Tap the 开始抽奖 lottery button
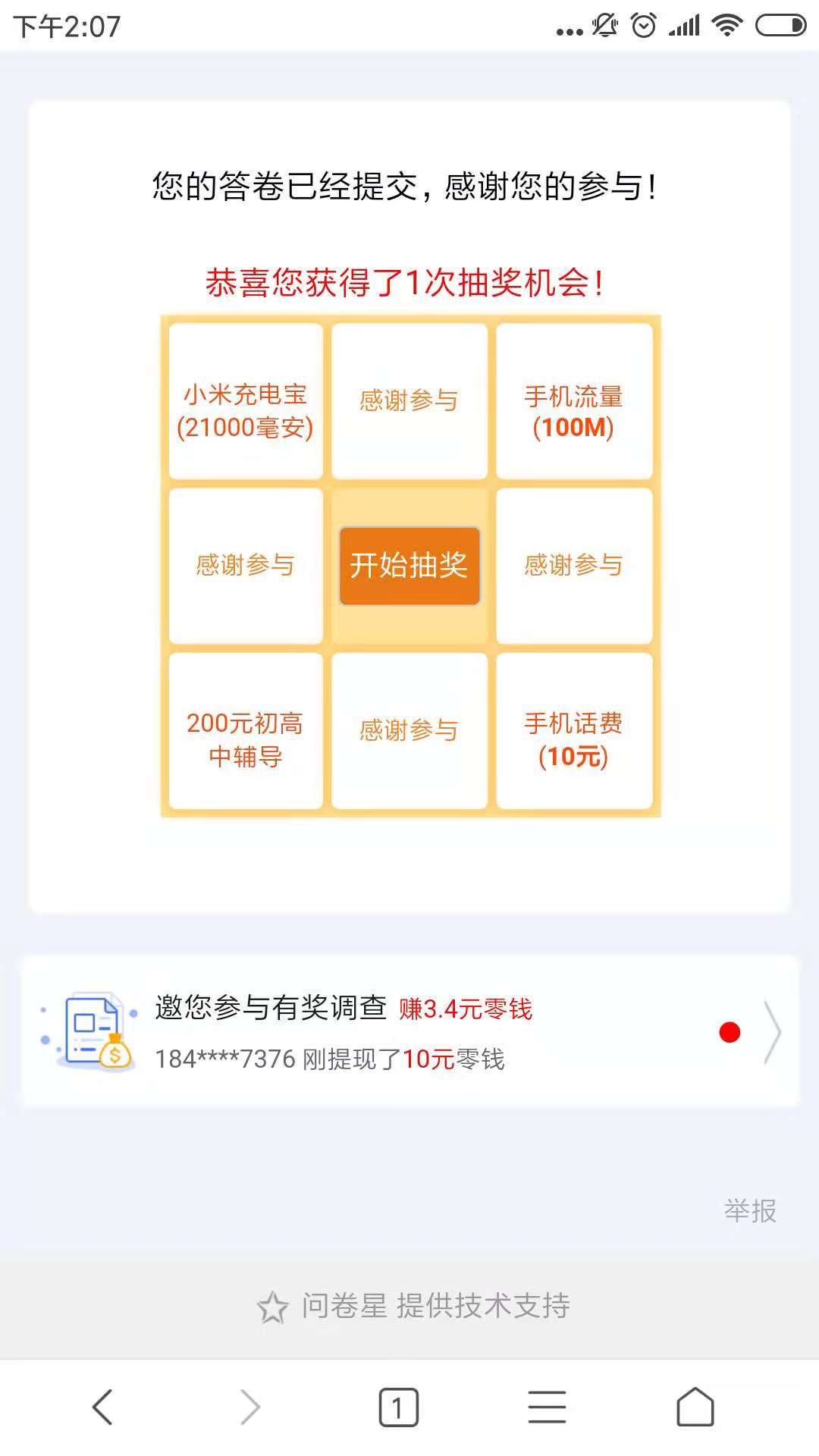This screenshot has height=1456, width=819. pos(409,566)
